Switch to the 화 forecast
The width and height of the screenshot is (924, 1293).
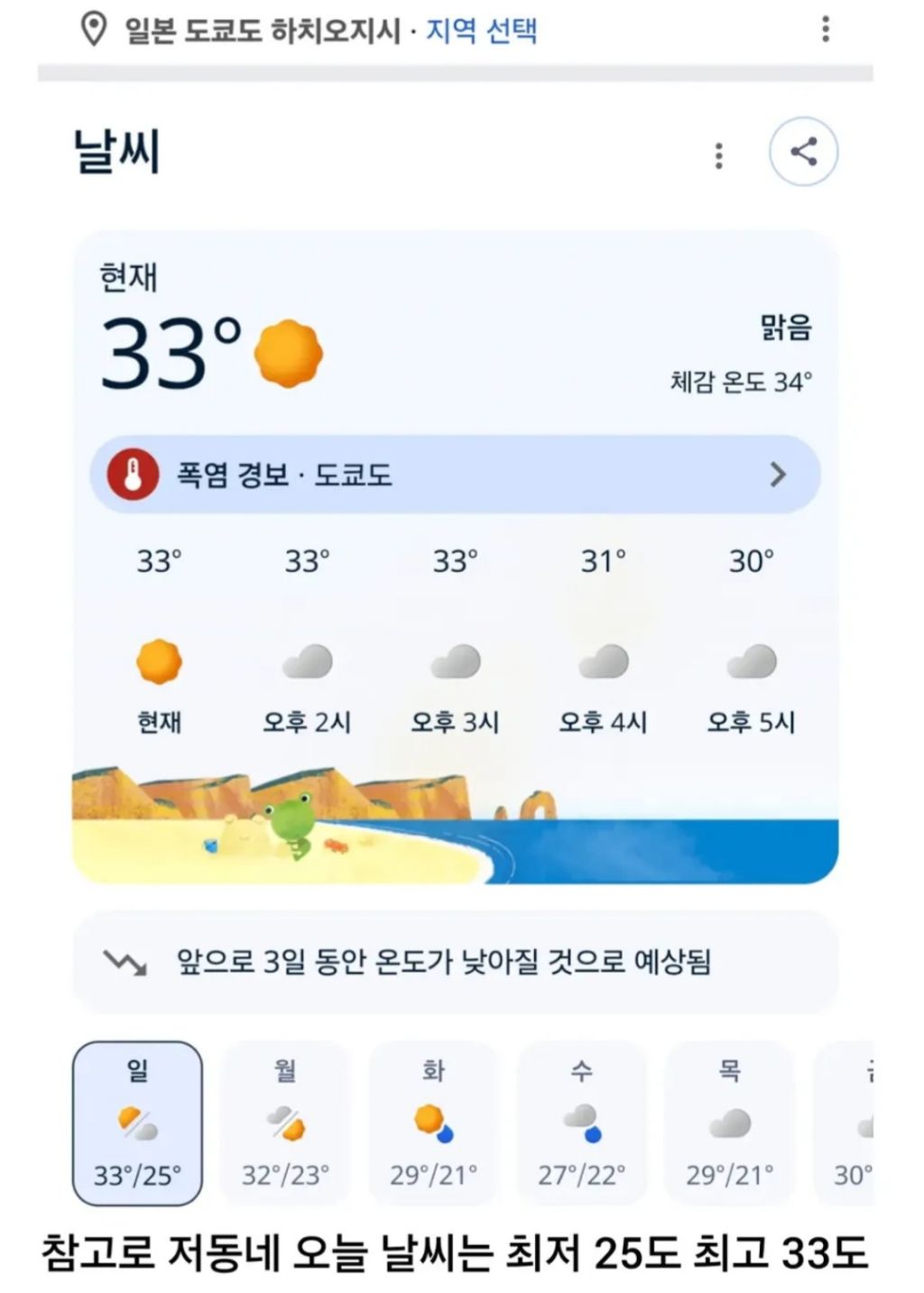(433, 1123)
